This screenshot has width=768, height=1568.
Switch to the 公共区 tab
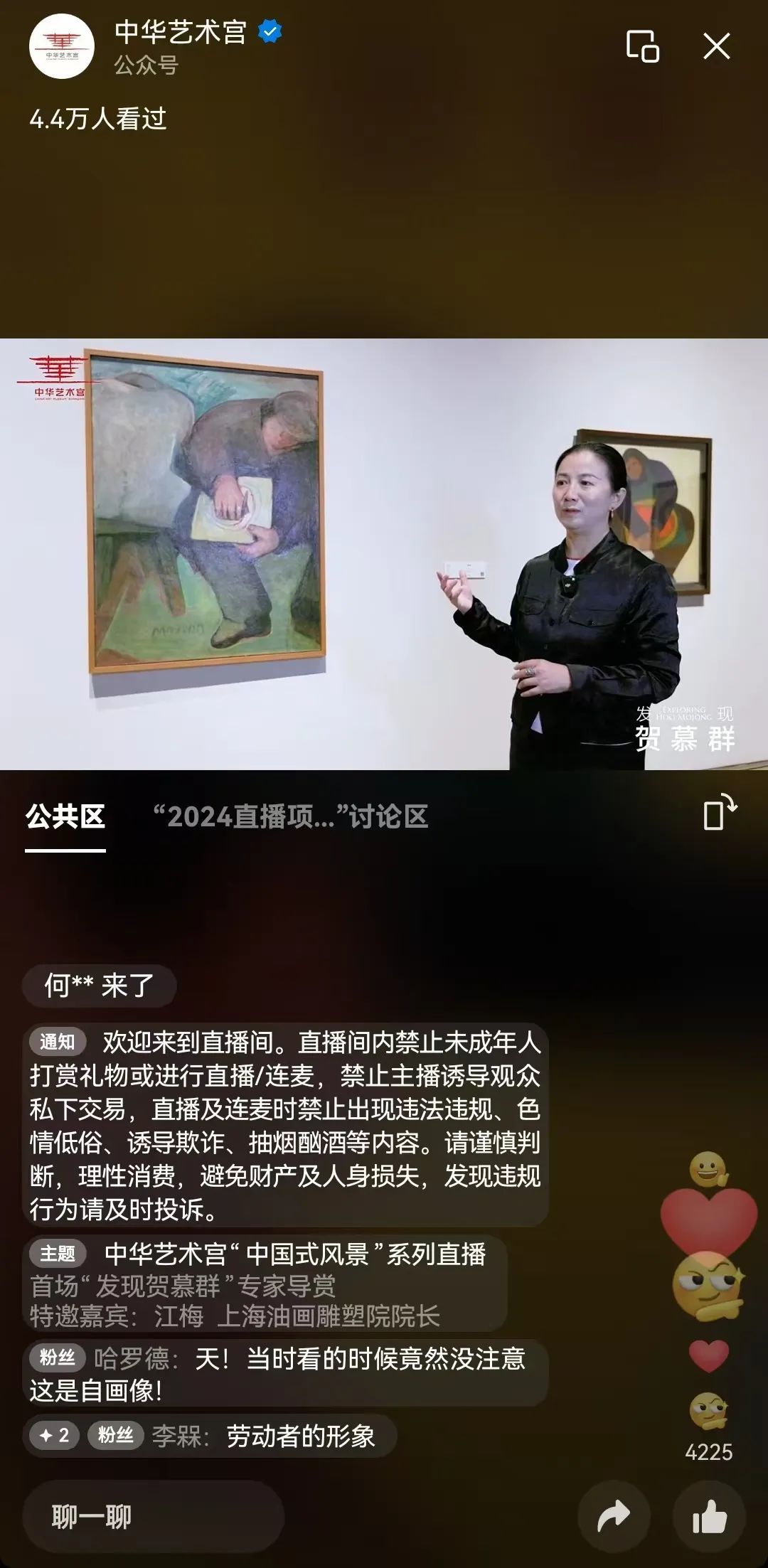[x=65, y=816]
